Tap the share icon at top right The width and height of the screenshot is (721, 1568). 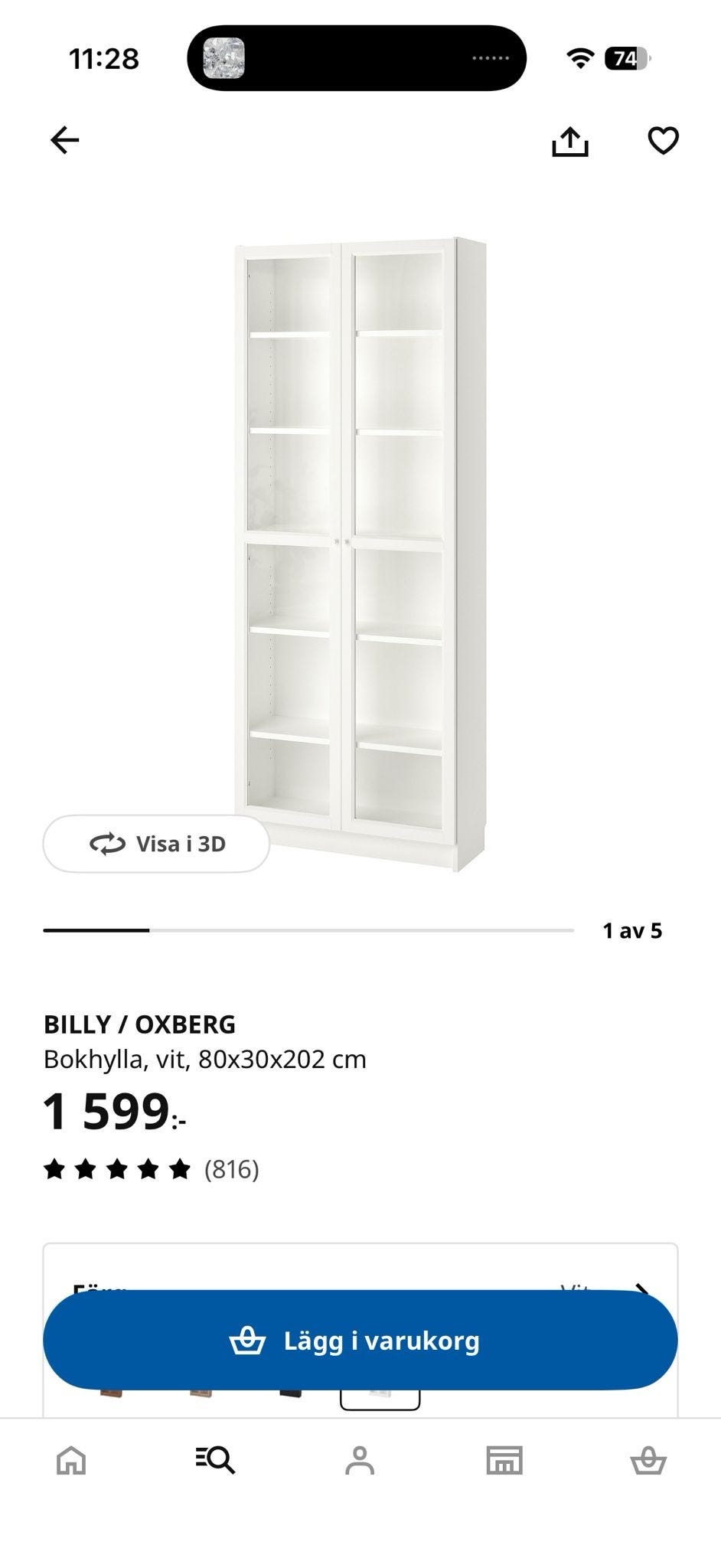pyautogui.click(x=571, y=140)
